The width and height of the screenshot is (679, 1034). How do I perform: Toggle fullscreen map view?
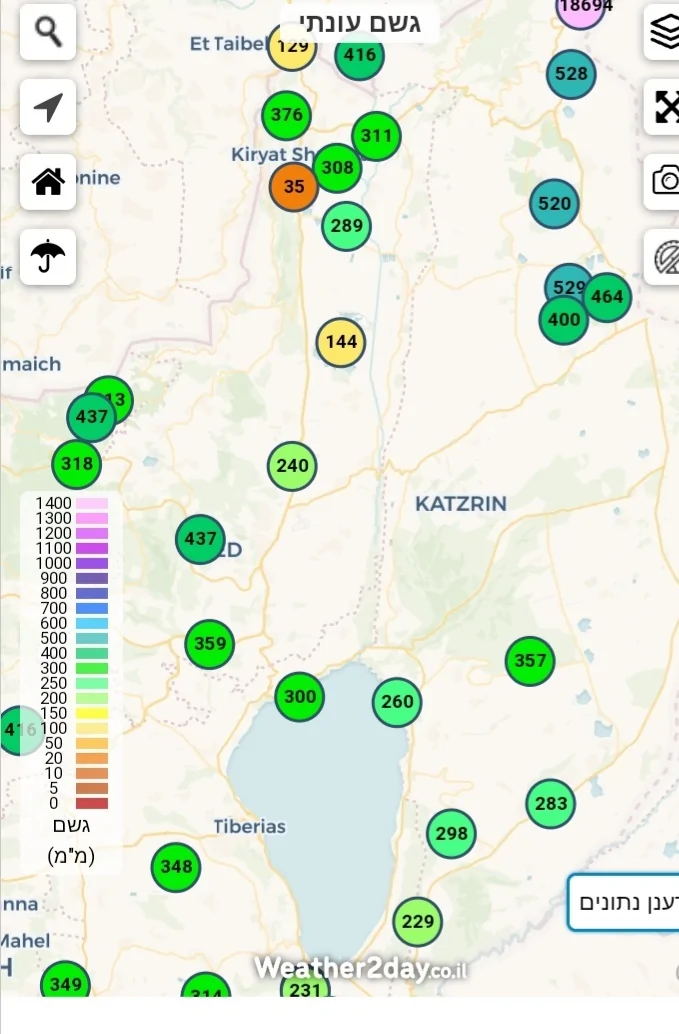(664, 107)
